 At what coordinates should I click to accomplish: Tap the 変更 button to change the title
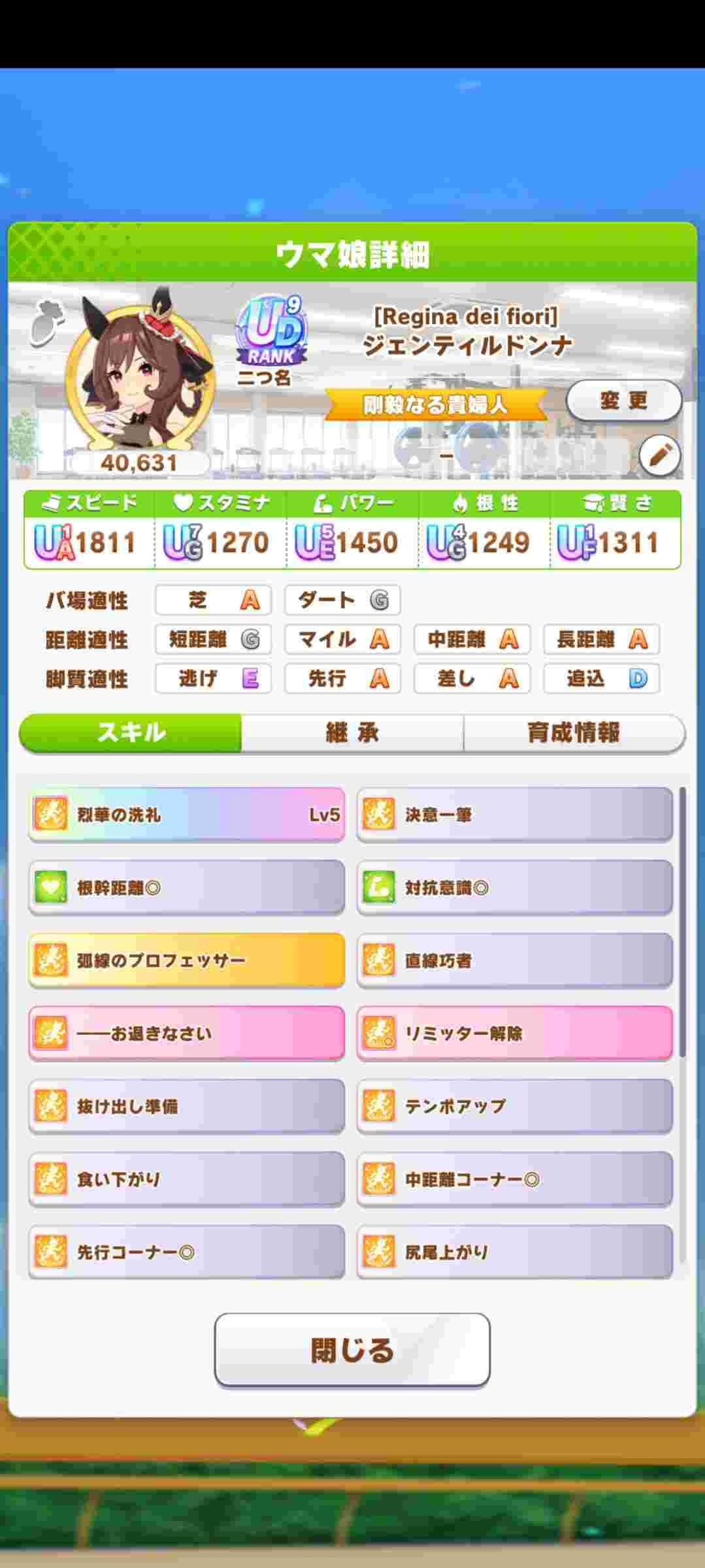623,400
